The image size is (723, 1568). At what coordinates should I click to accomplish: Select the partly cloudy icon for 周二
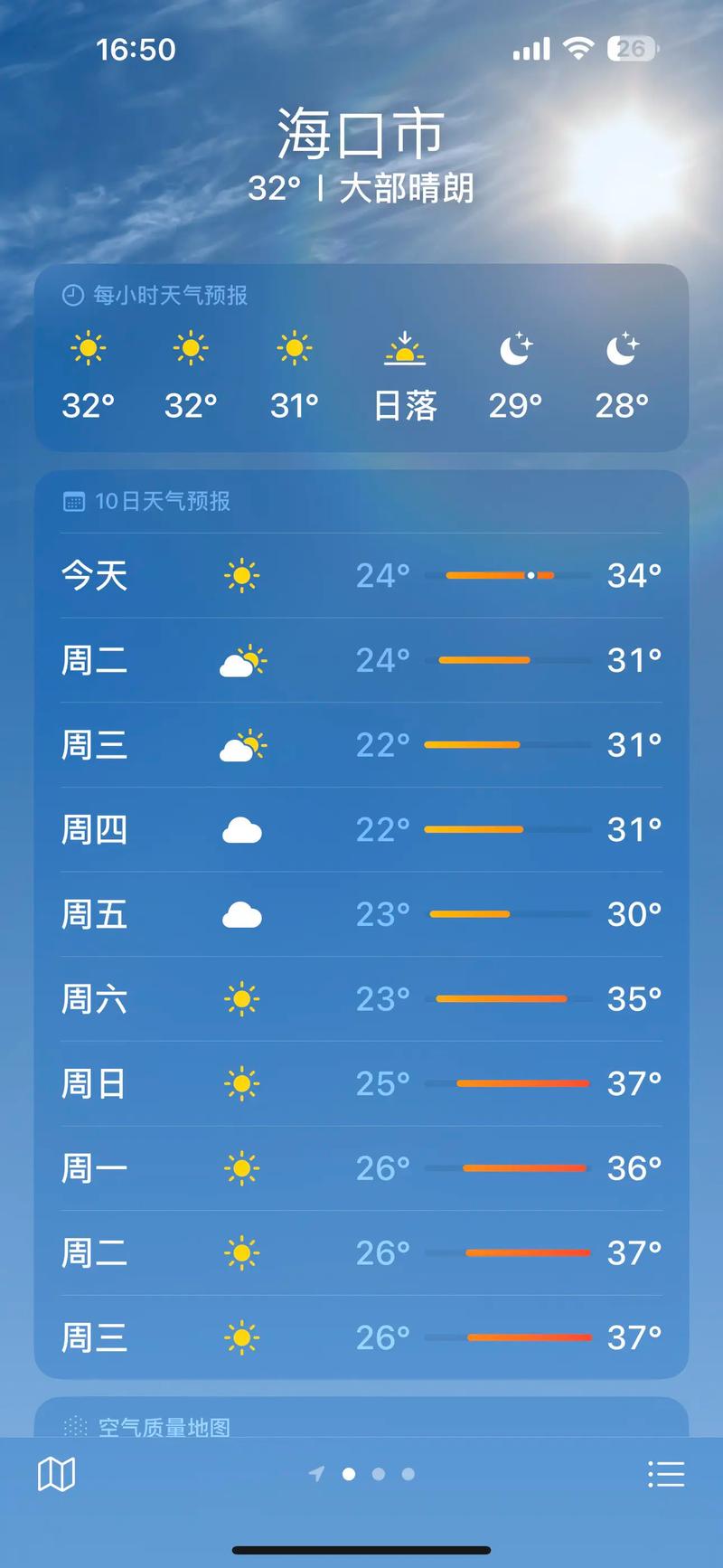(242, 660)
